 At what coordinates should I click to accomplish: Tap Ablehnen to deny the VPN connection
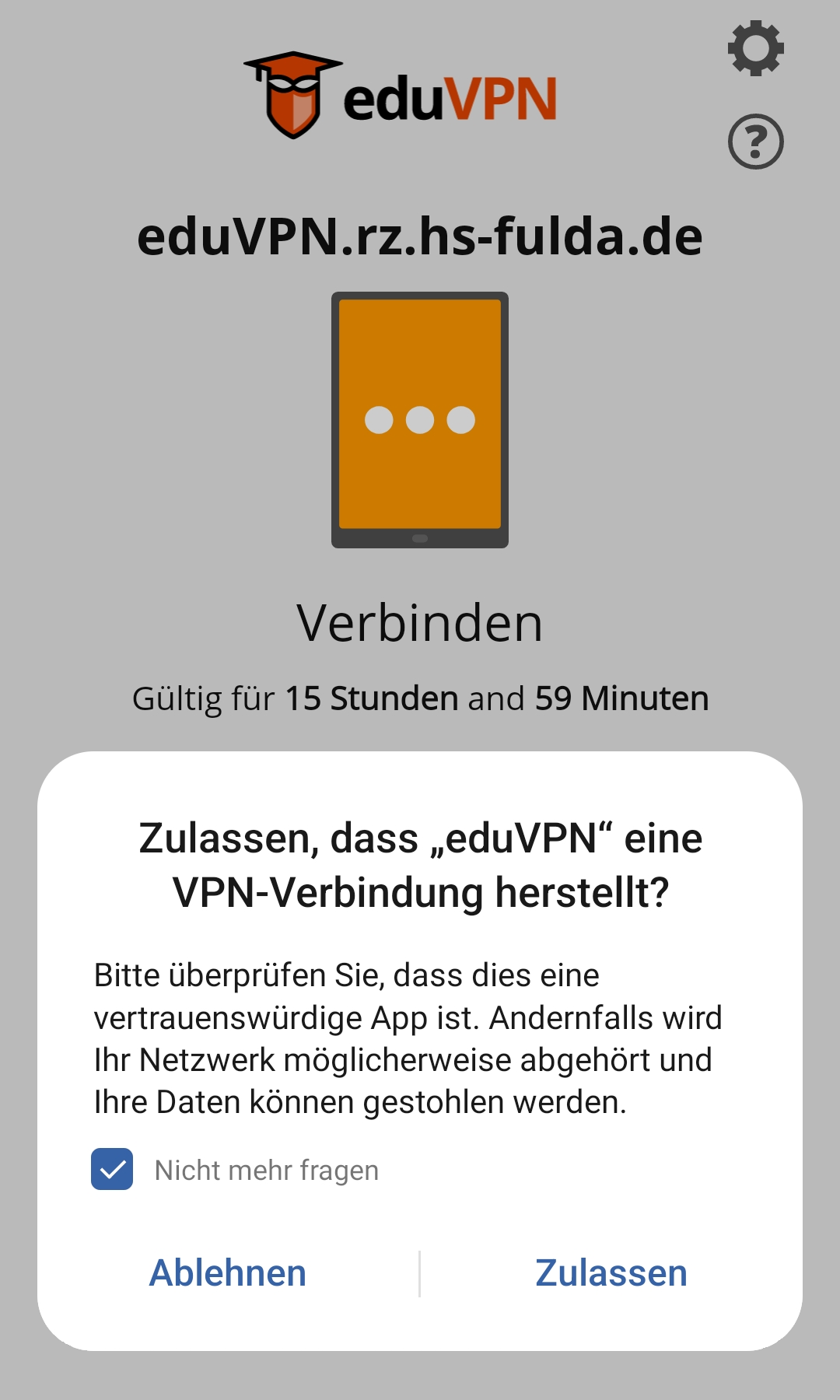(228, 1273)
